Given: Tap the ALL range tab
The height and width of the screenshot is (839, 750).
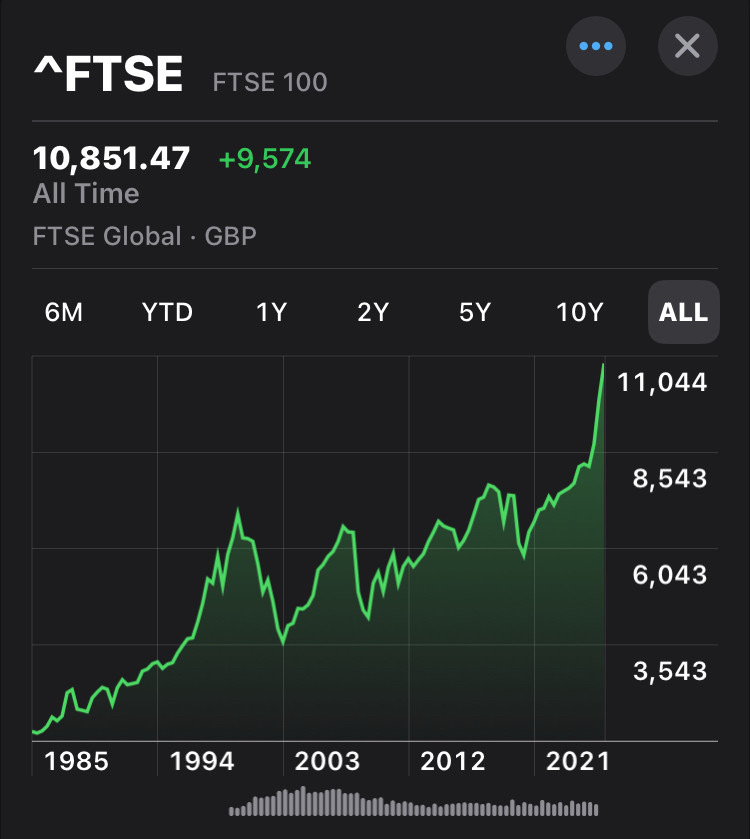Looking at the screenshot, I should (x=683, y=312).
